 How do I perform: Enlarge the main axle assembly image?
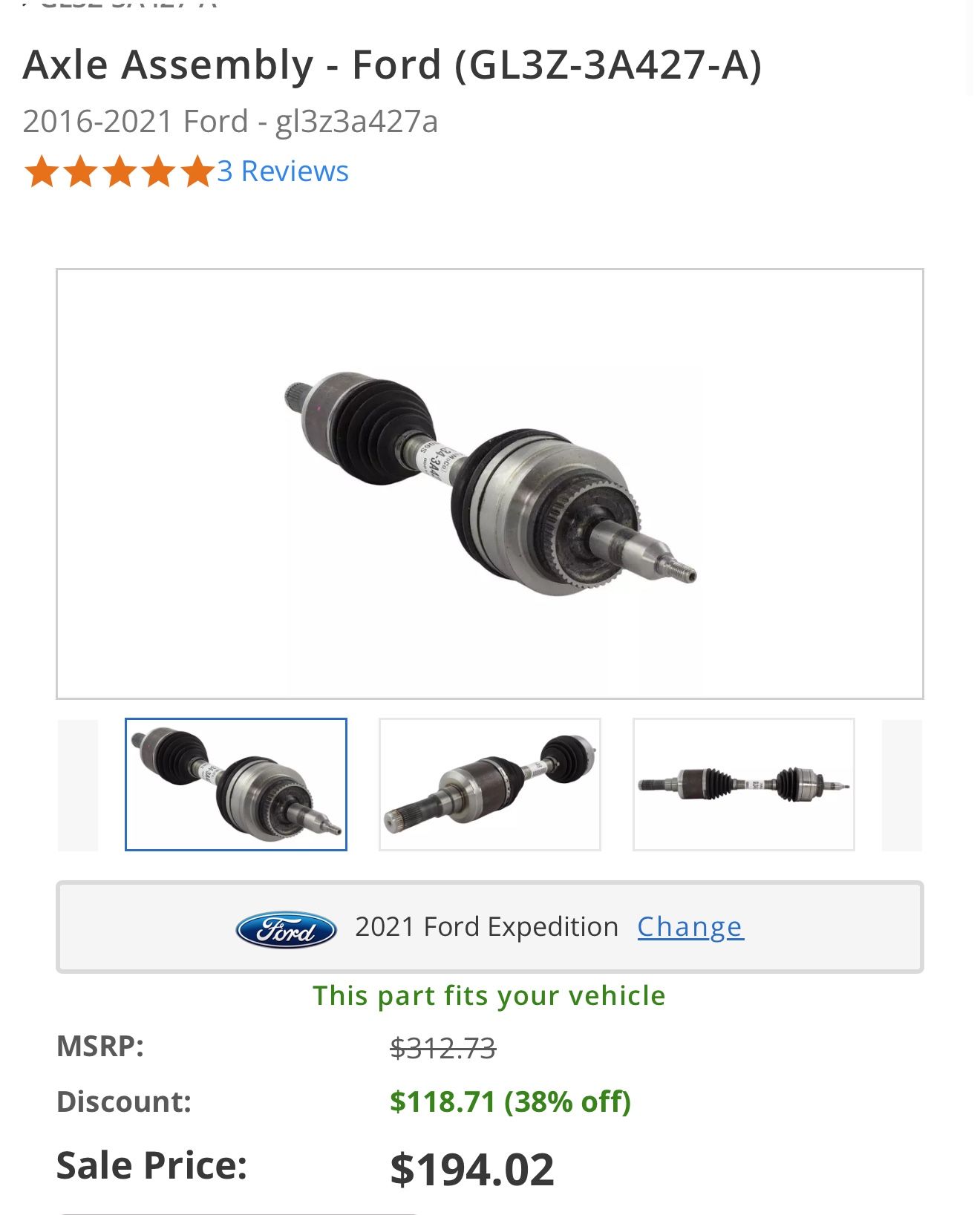pyautogui.click(x=489, y=483)
